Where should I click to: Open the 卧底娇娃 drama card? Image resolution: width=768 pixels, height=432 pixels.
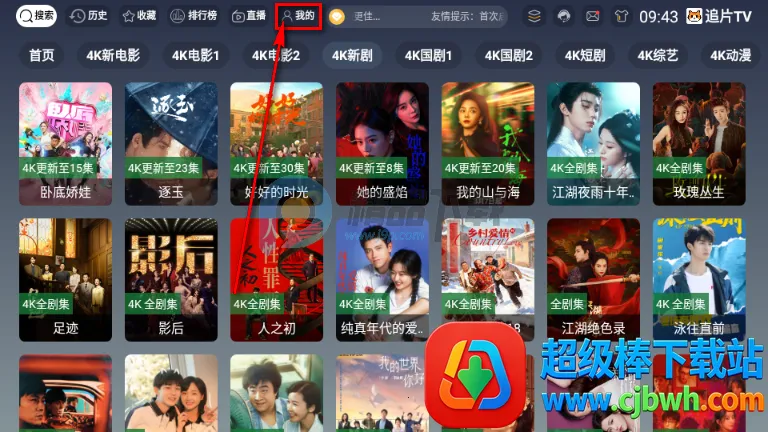coord(65,140)
